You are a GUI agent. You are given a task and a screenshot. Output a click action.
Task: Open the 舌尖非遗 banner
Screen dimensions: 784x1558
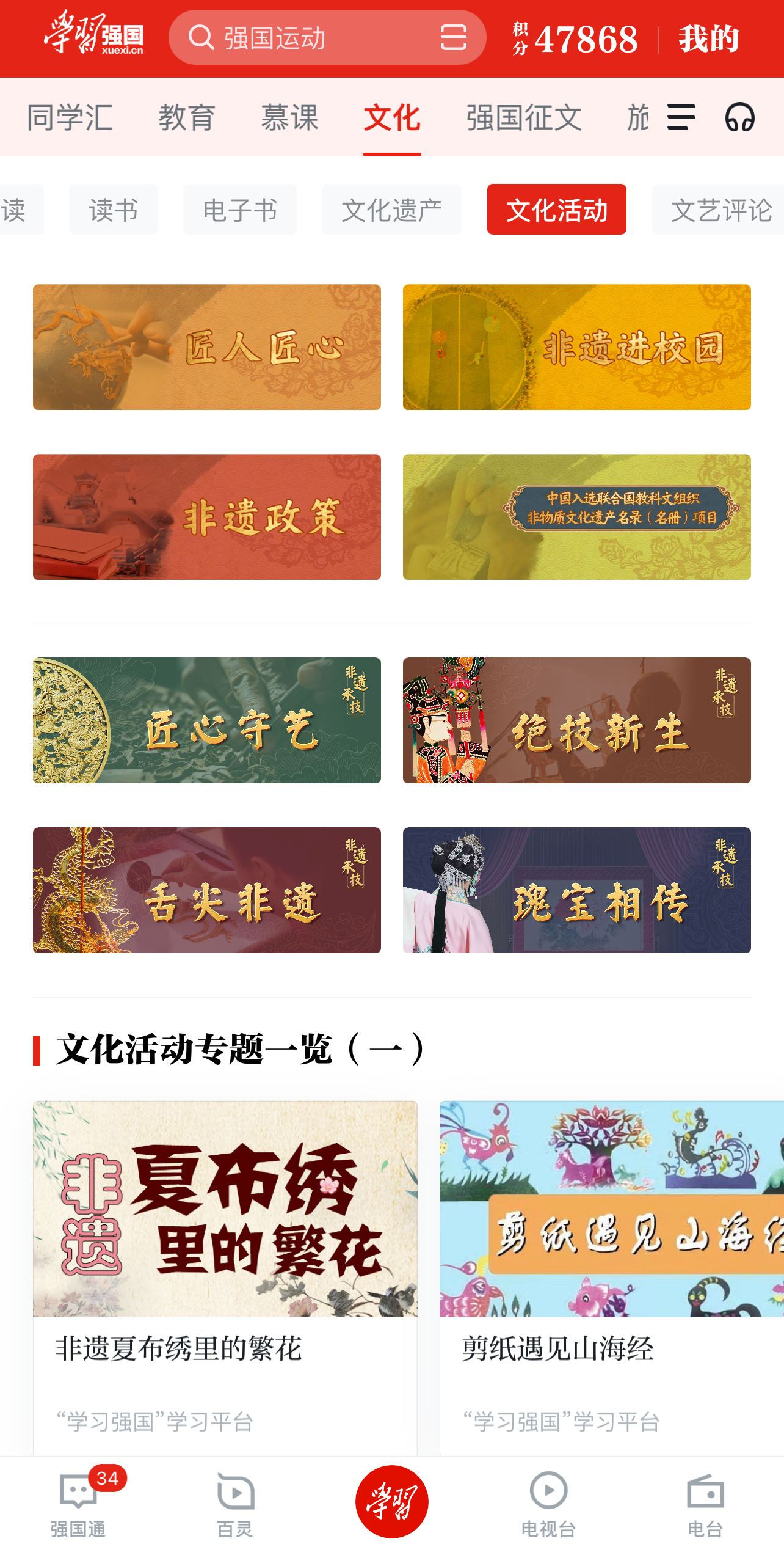207,890
